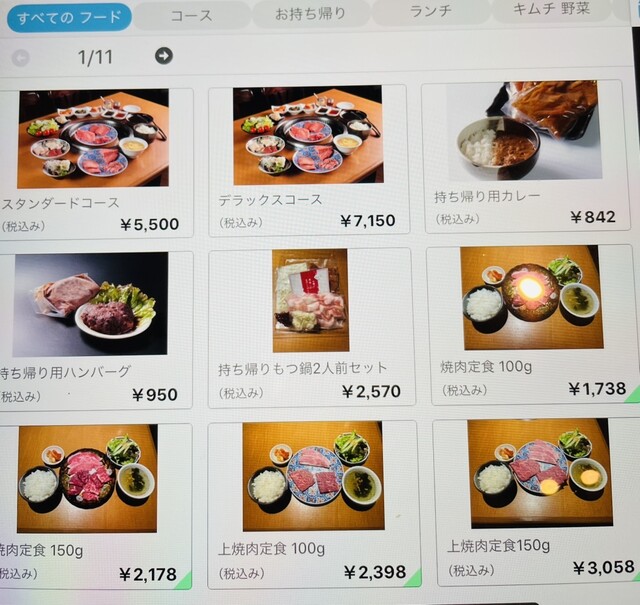Viewport: 640px width, 605px height.
Task: Select 持ち帰り用ハンバーグ
Action: tap(95, 325)
